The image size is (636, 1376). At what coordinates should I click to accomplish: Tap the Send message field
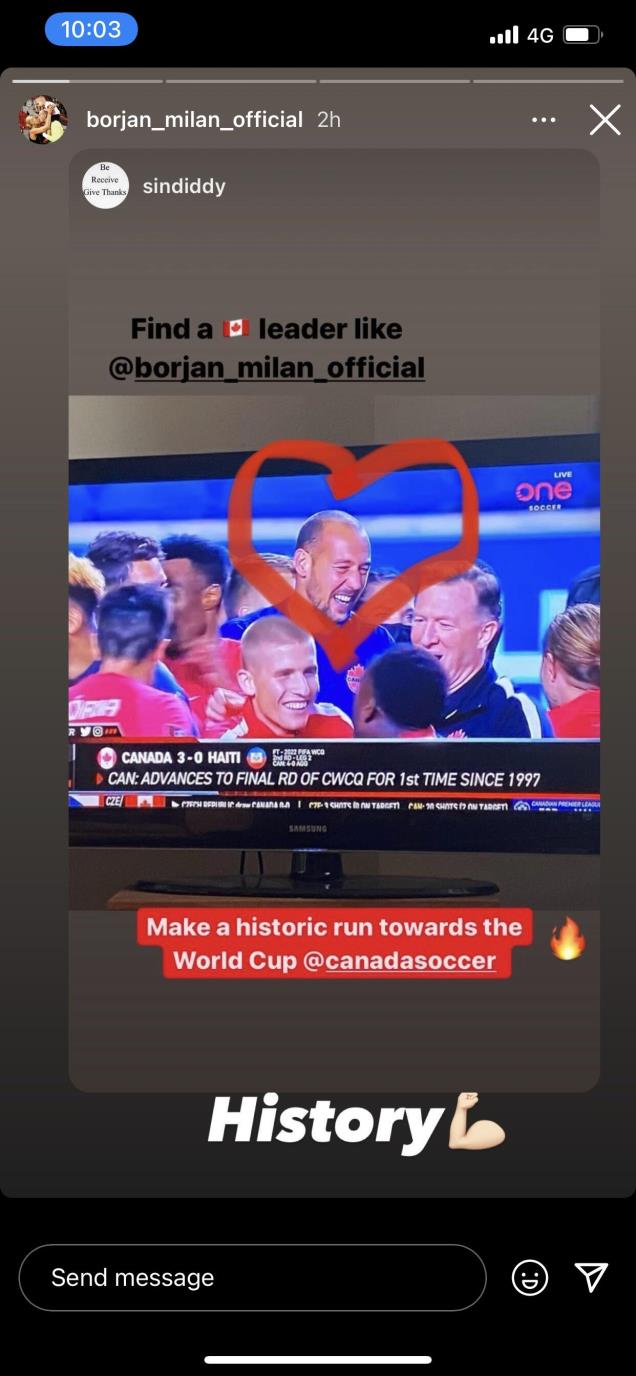252,1277
